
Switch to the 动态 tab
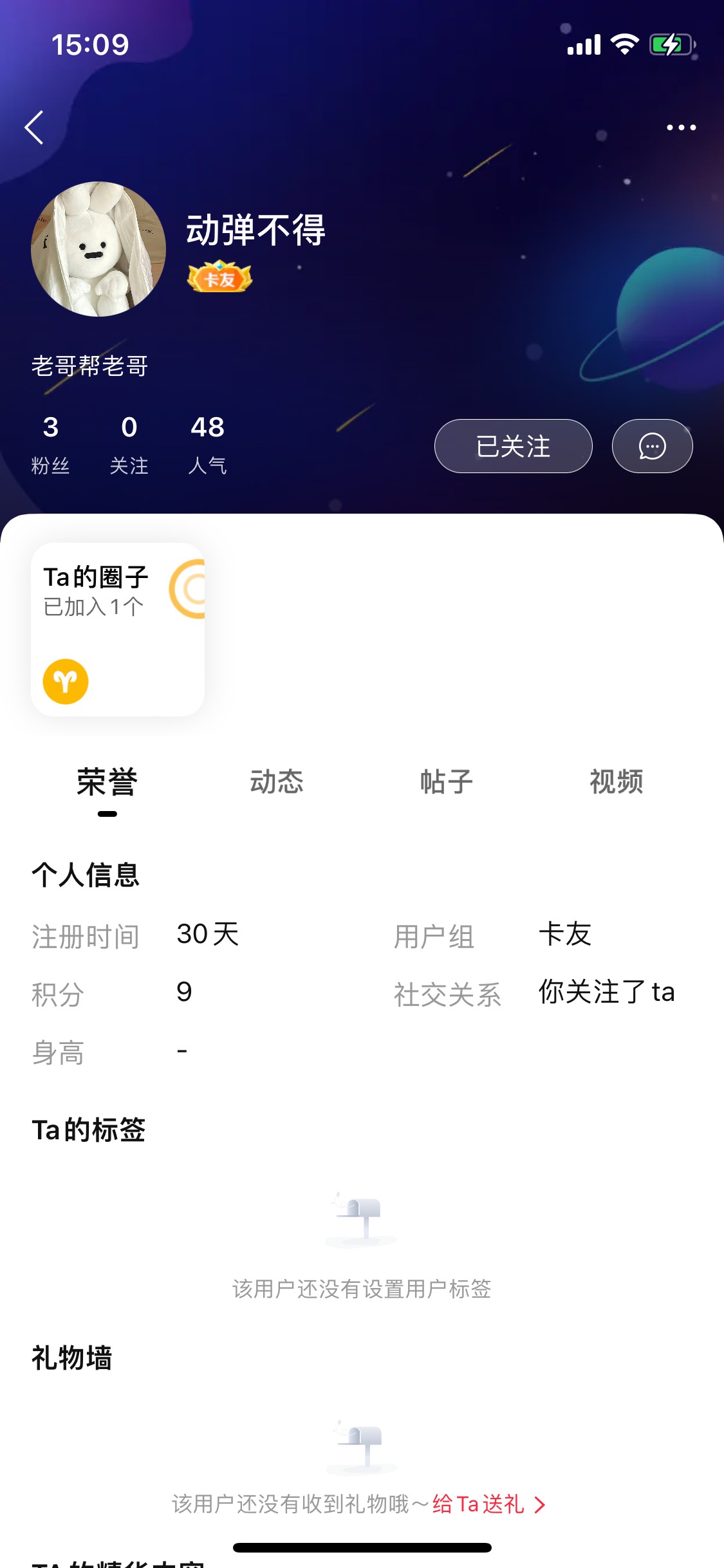(x=277, y=783)
